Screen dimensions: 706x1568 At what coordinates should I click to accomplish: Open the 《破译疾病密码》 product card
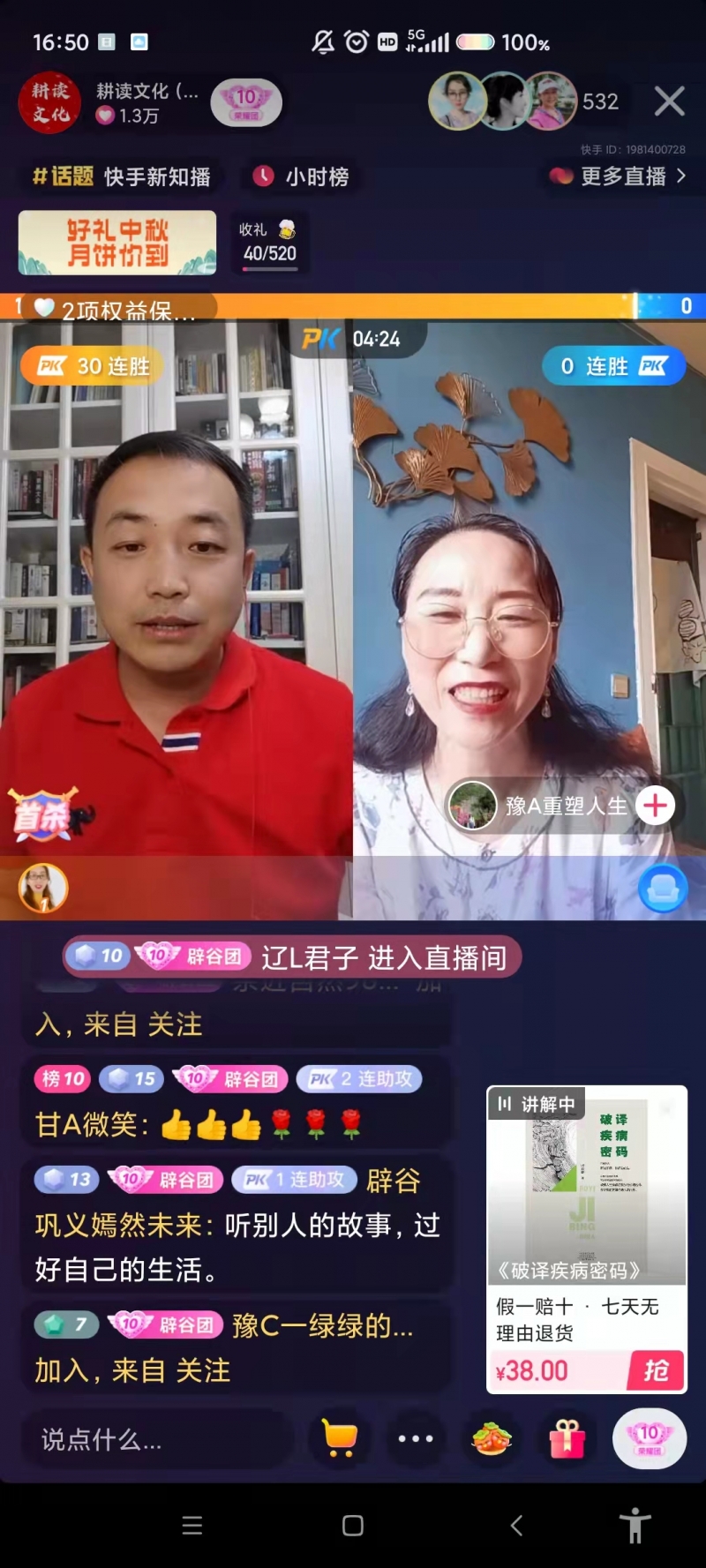[x=586, y=1191]
